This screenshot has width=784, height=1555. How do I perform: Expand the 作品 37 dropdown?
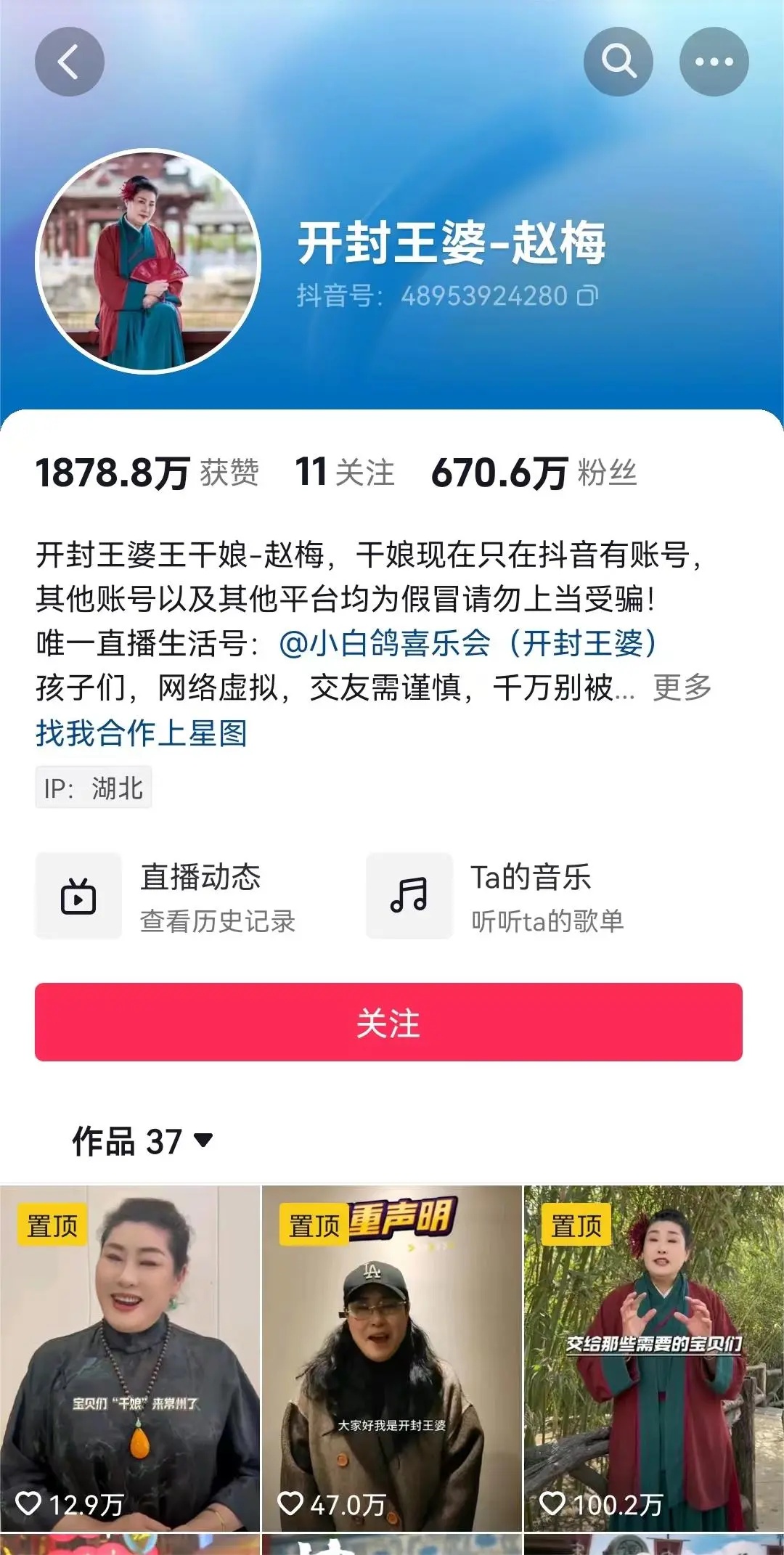pyautogui.click(x=142, y=1141)
